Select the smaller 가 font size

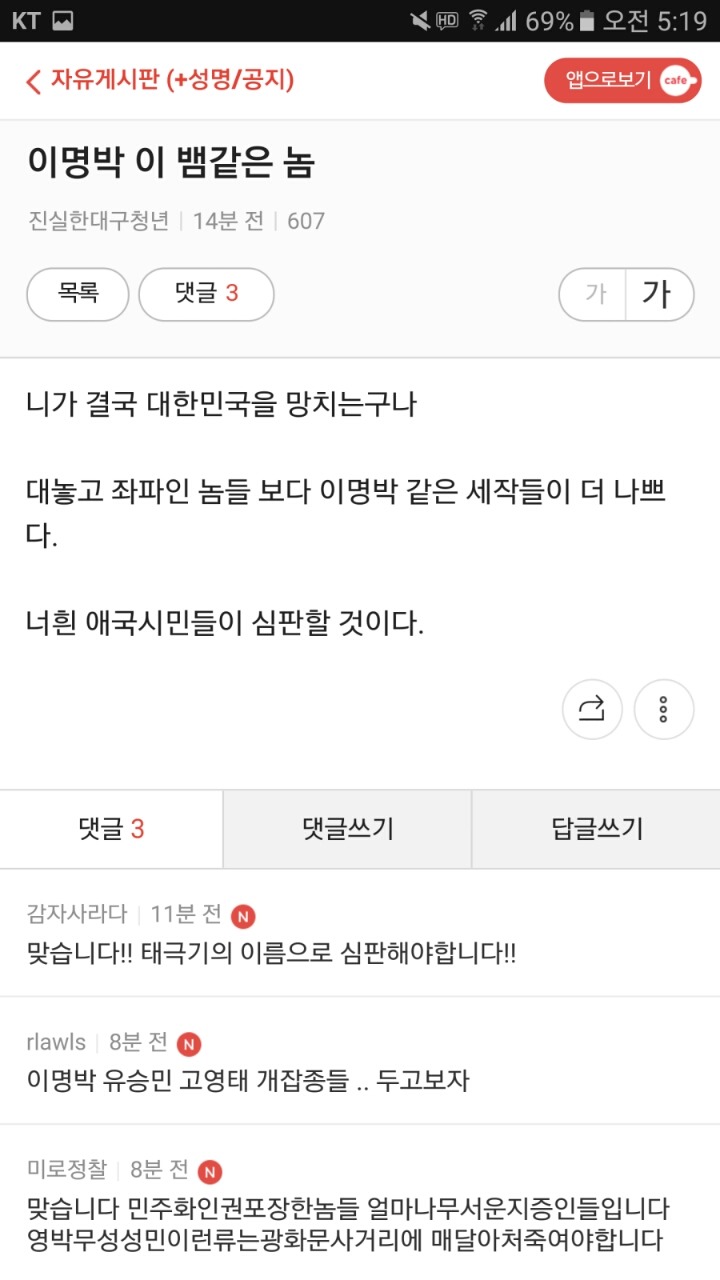coord(594,294)
